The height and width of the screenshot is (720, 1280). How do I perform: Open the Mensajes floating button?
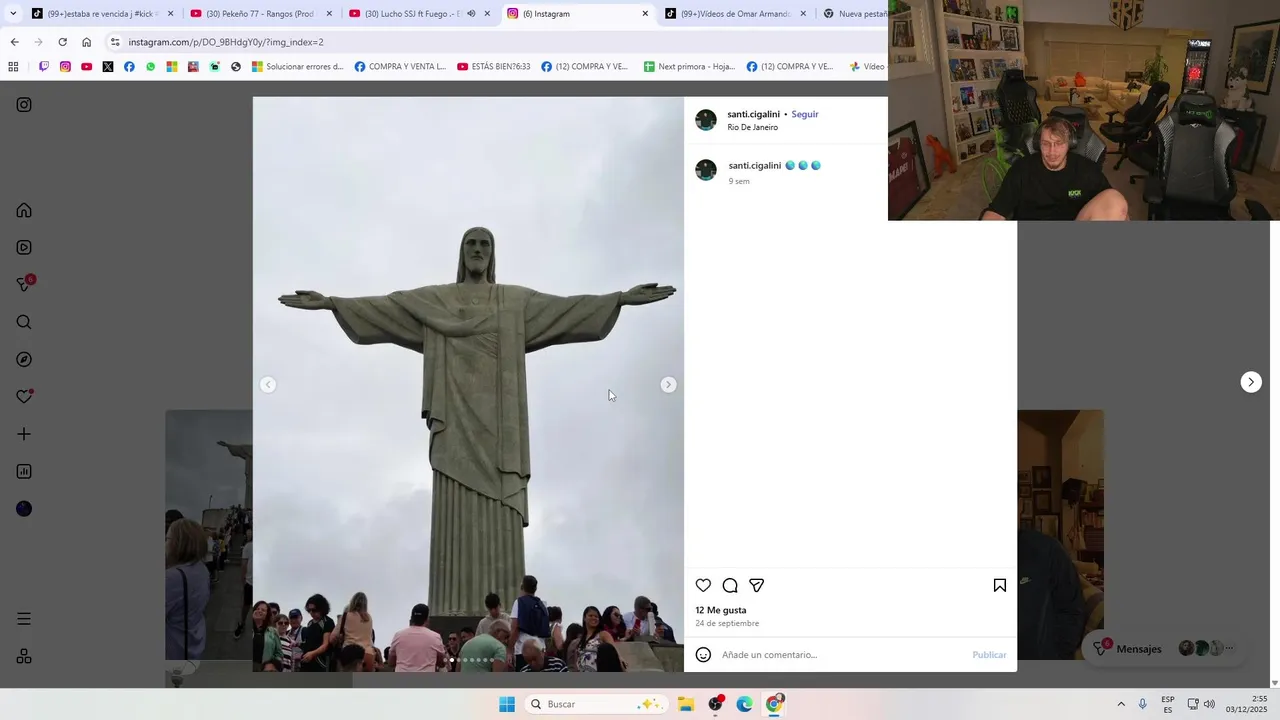[1128, 649]
